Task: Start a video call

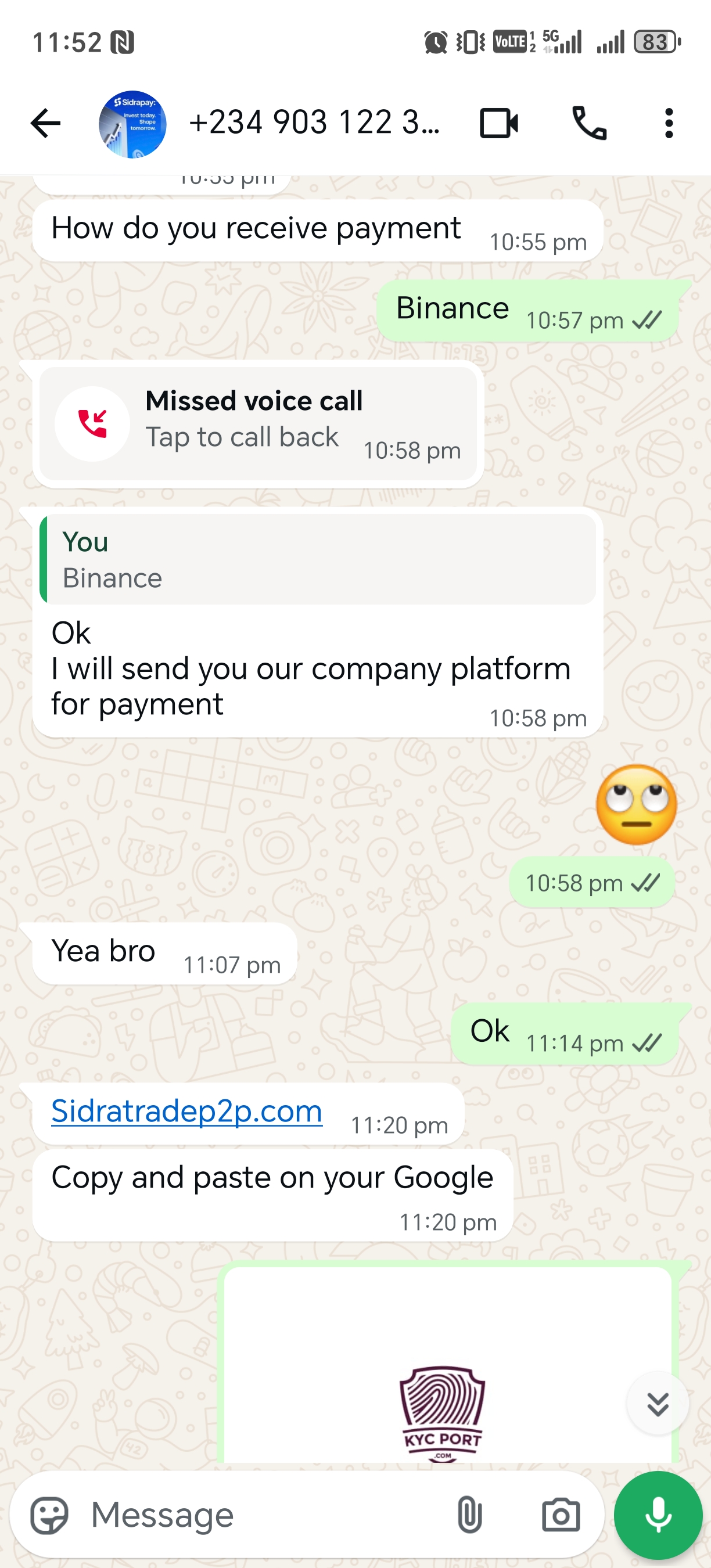Action: point(498,124)
